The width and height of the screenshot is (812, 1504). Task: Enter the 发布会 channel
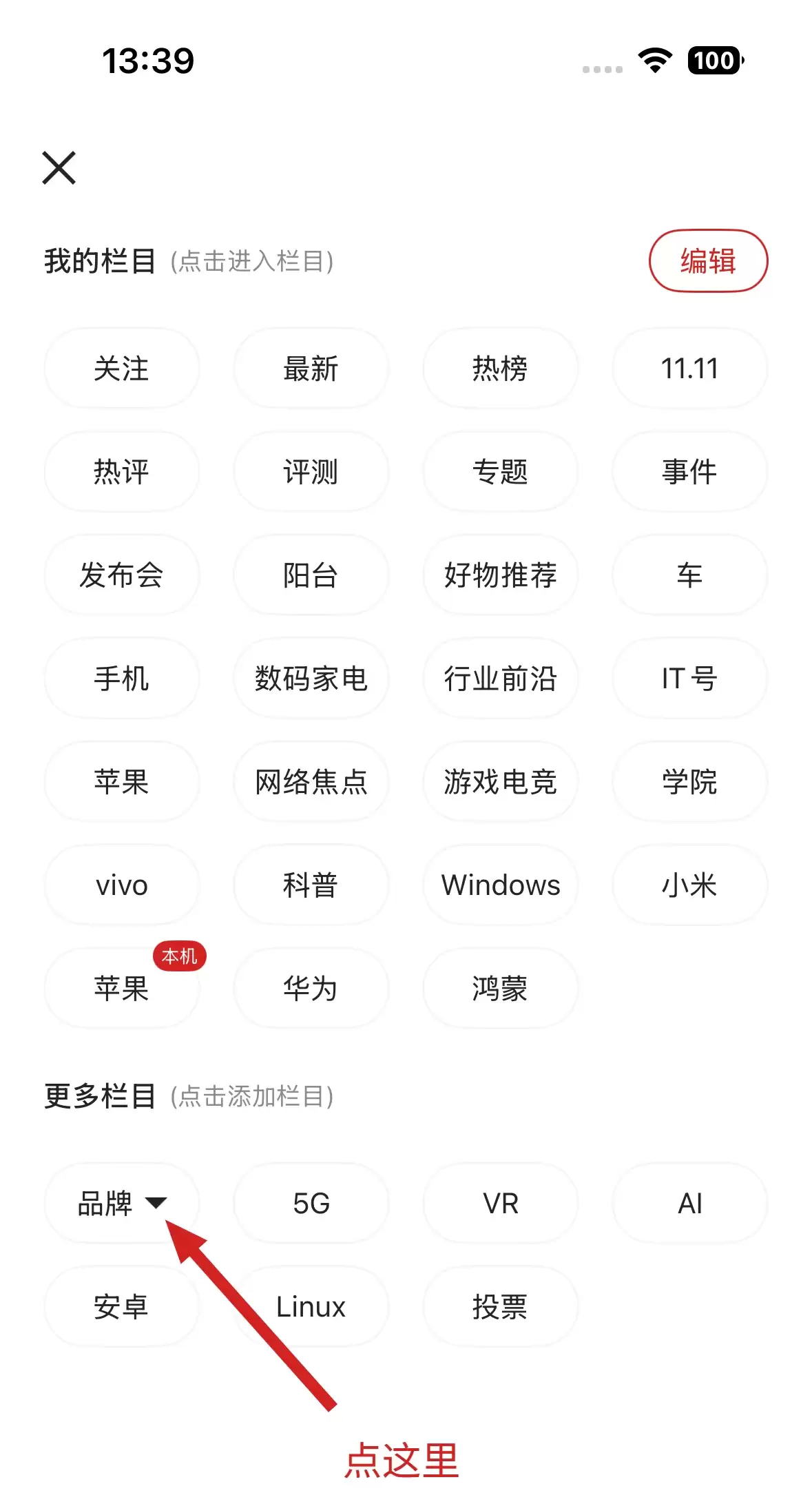click(x=121, y=575)
